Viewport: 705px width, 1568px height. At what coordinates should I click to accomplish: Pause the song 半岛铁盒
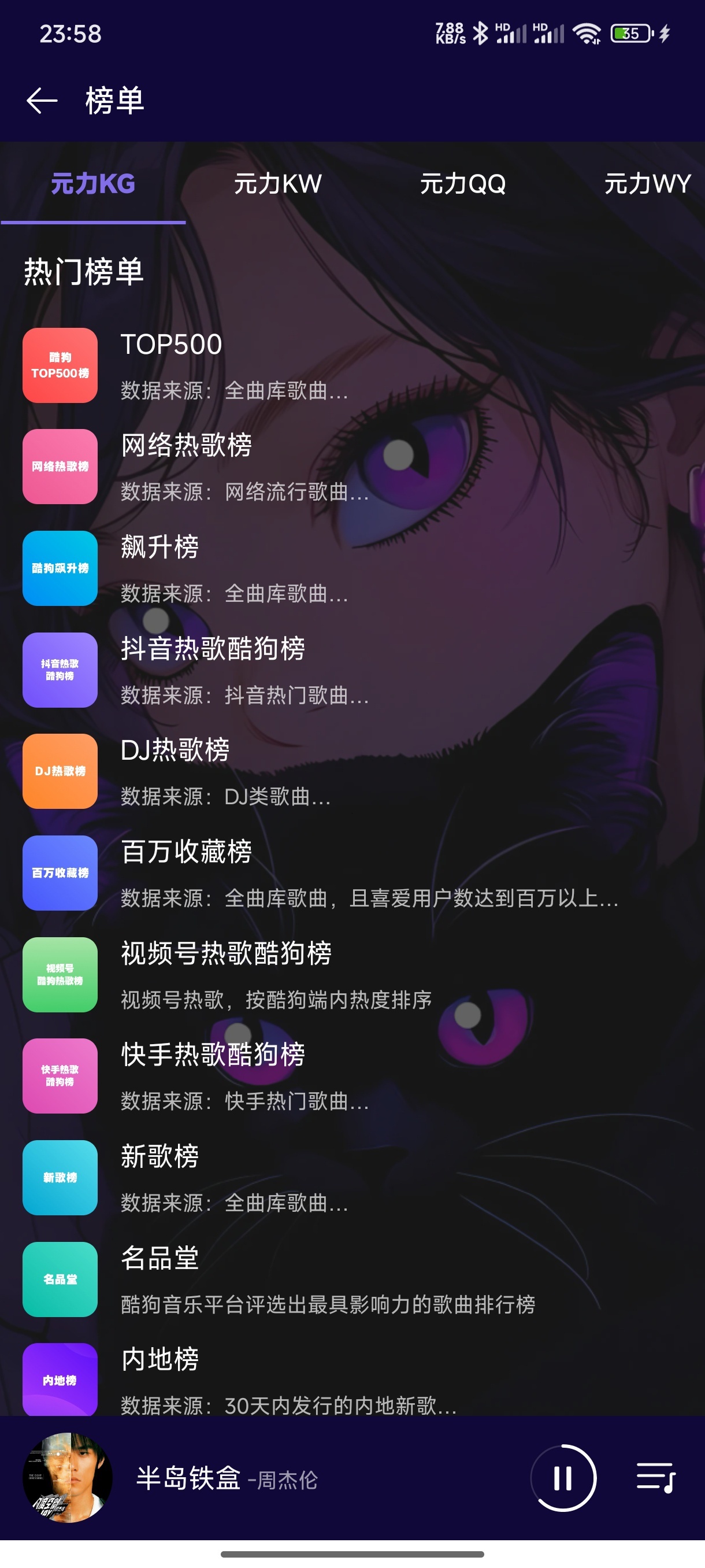[x=563, y=1478]
